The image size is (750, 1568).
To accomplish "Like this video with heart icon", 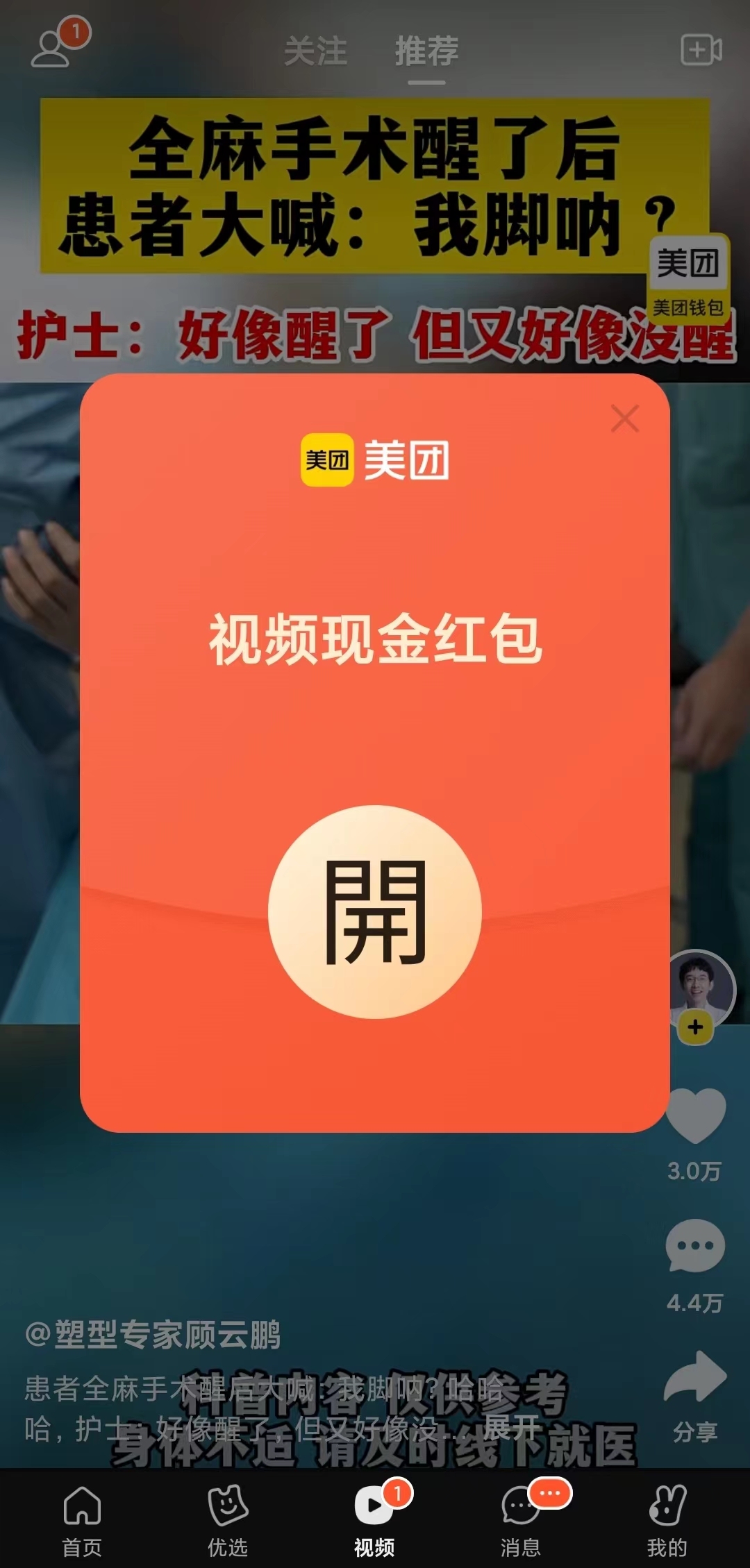I will point(695,1115).
